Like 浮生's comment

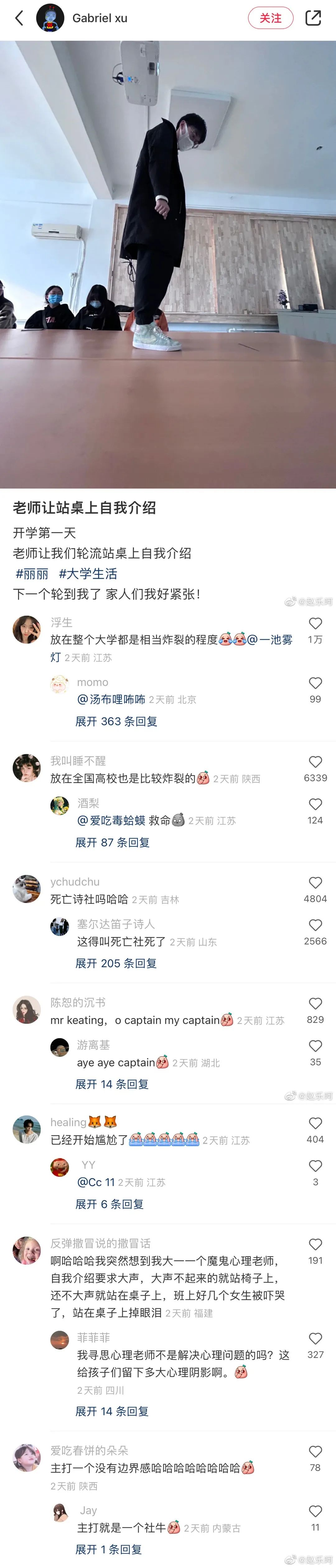[x=315, y=623]
